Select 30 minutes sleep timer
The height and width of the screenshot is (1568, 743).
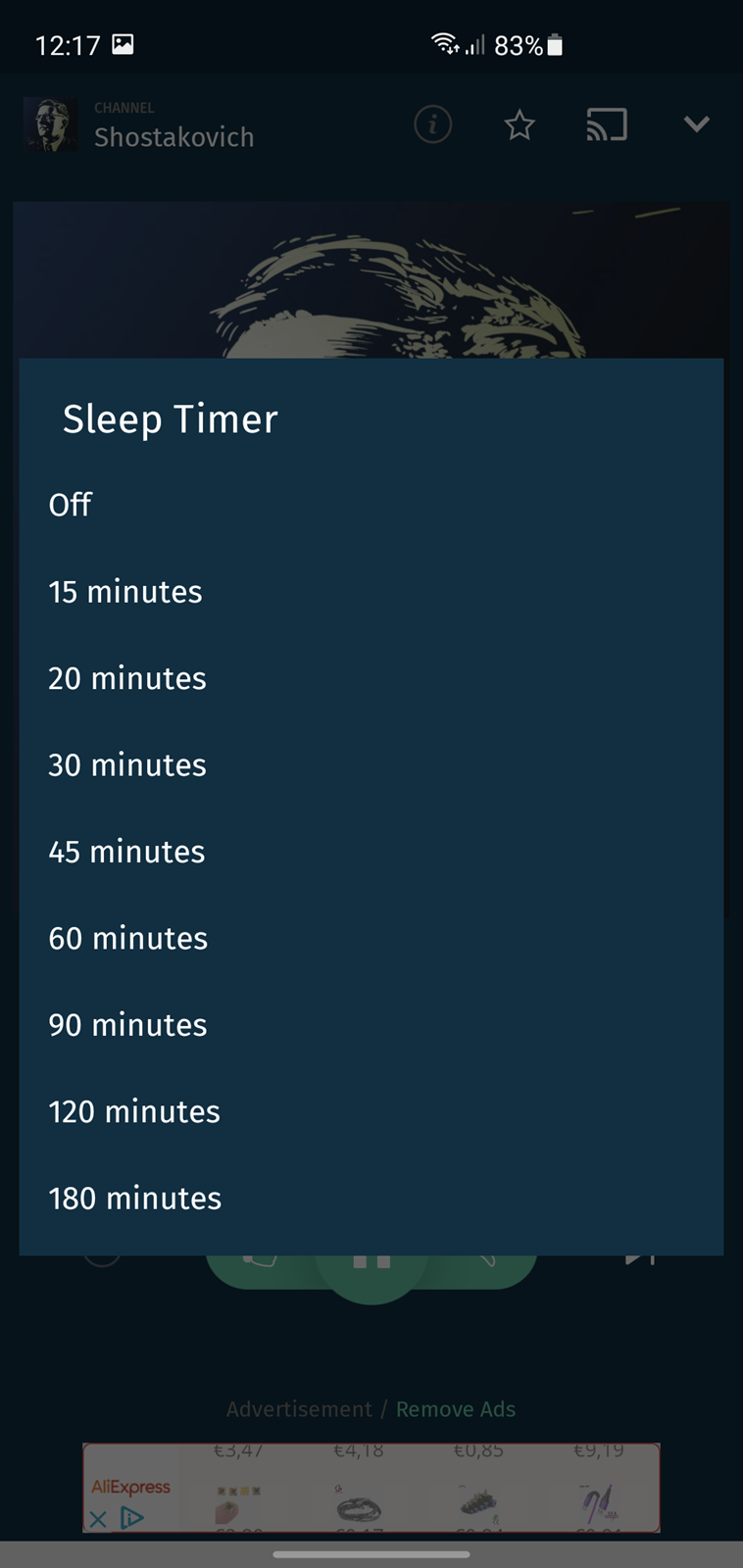[x=371, y=764]
